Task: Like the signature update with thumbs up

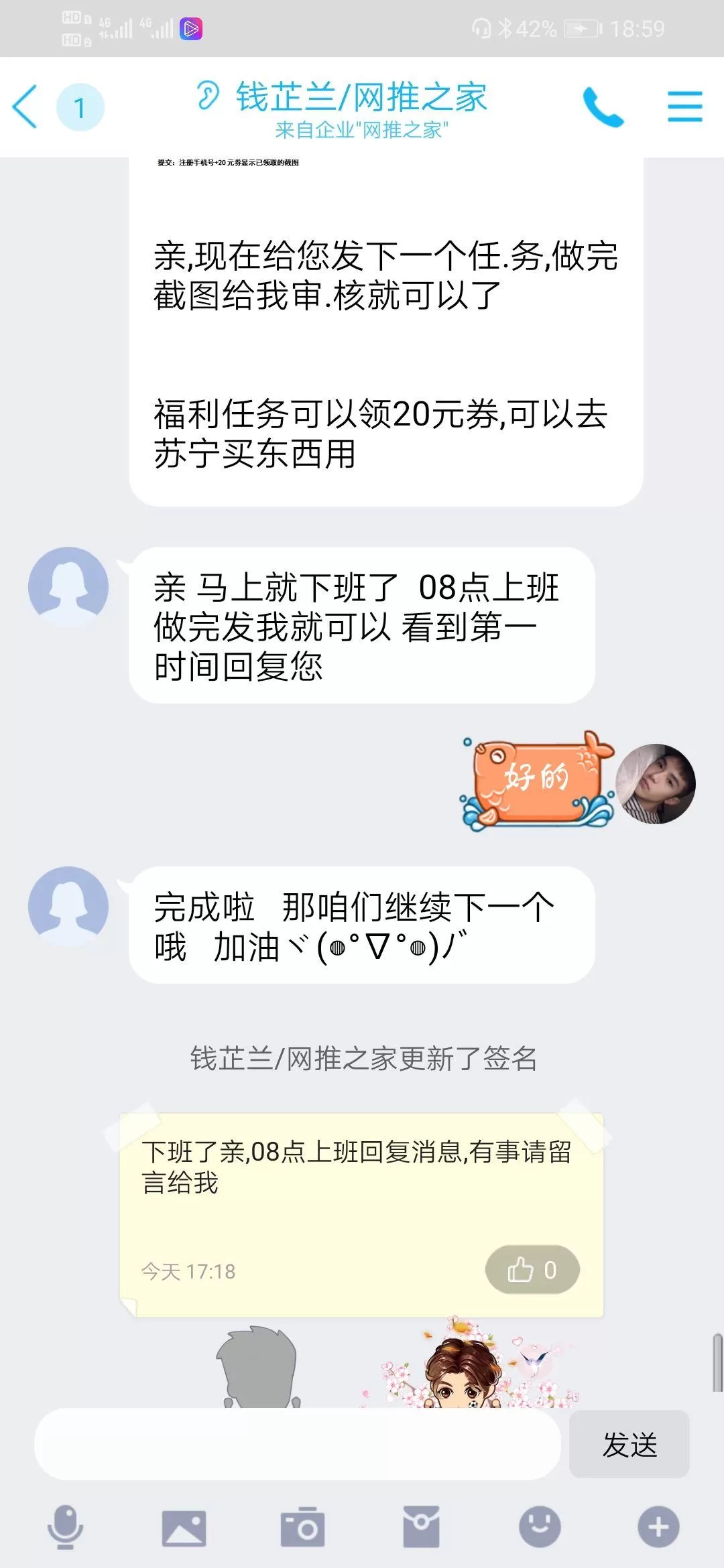Action: [532, 1268]
